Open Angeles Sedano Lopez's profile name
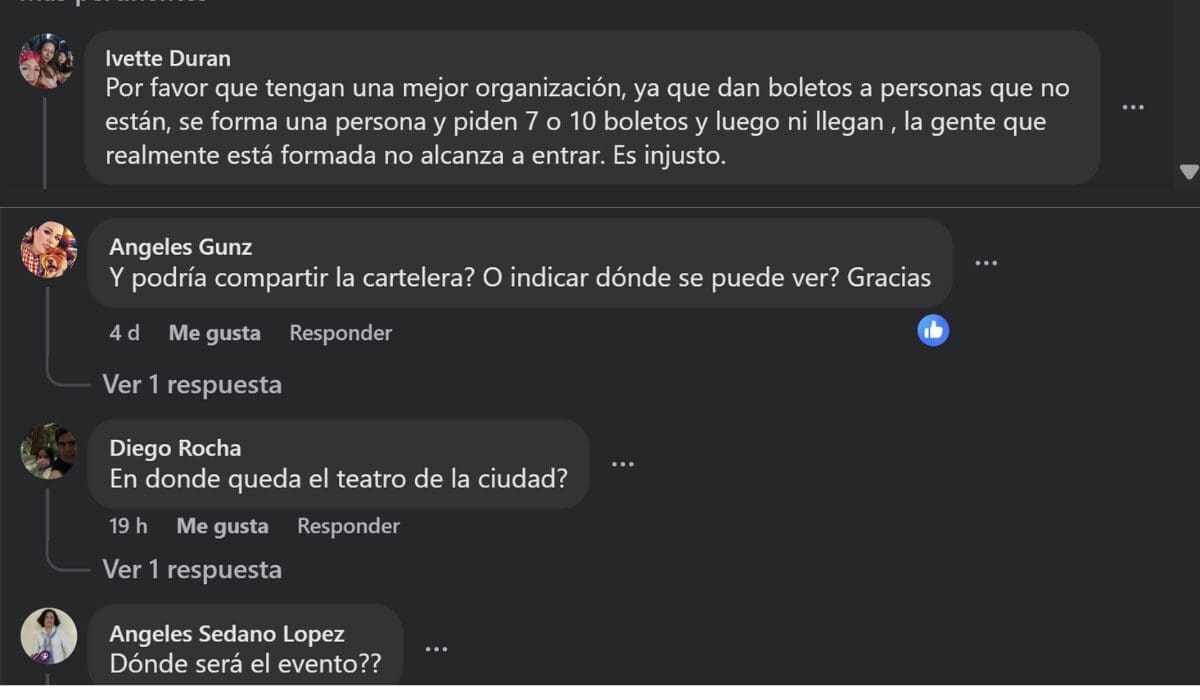This screenshot has height=700, width=1200. tap(226, 634)
